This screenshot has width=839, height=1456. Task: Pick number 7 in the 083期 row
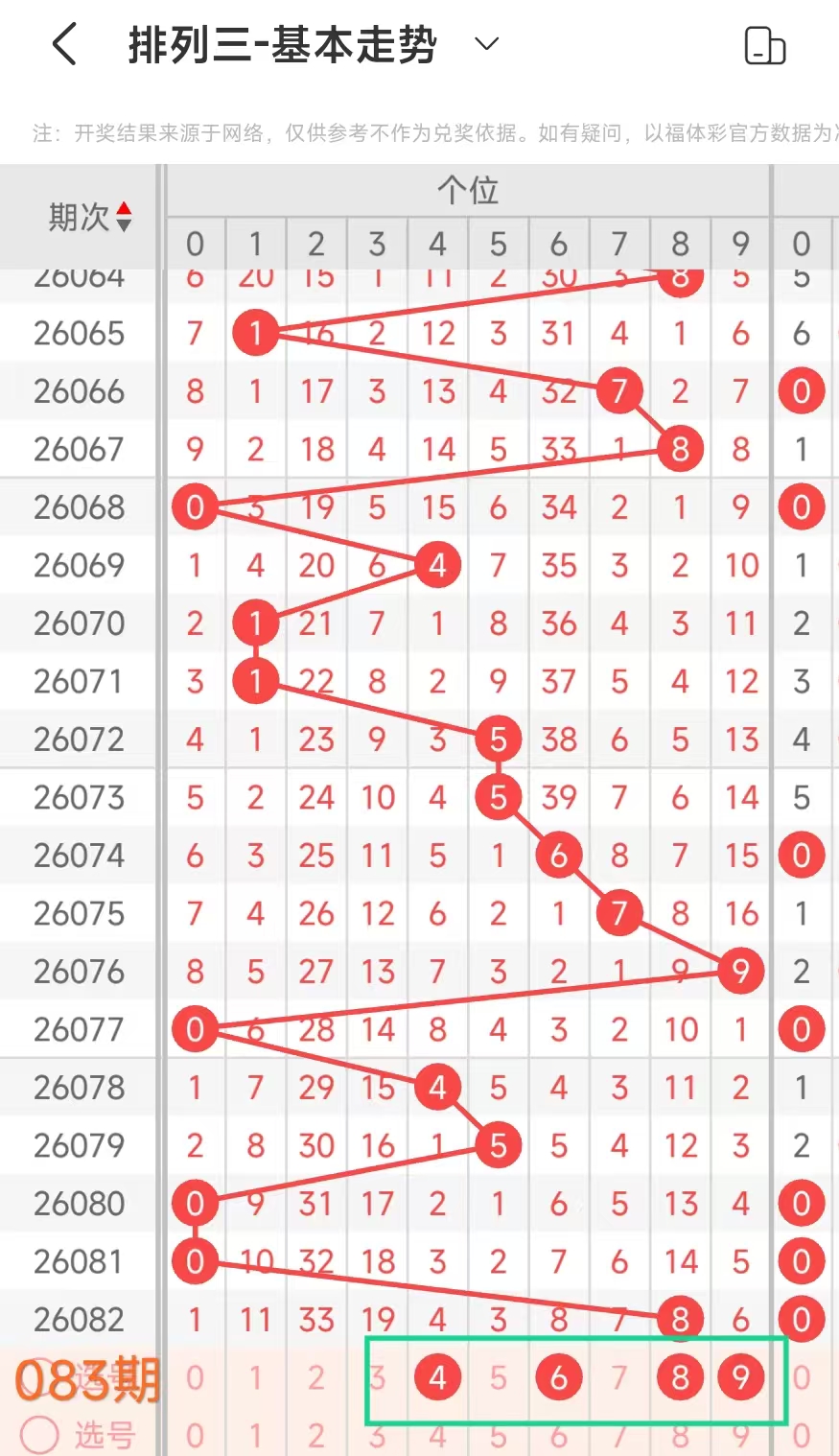pyautogui.click(x=619, y=1378)
